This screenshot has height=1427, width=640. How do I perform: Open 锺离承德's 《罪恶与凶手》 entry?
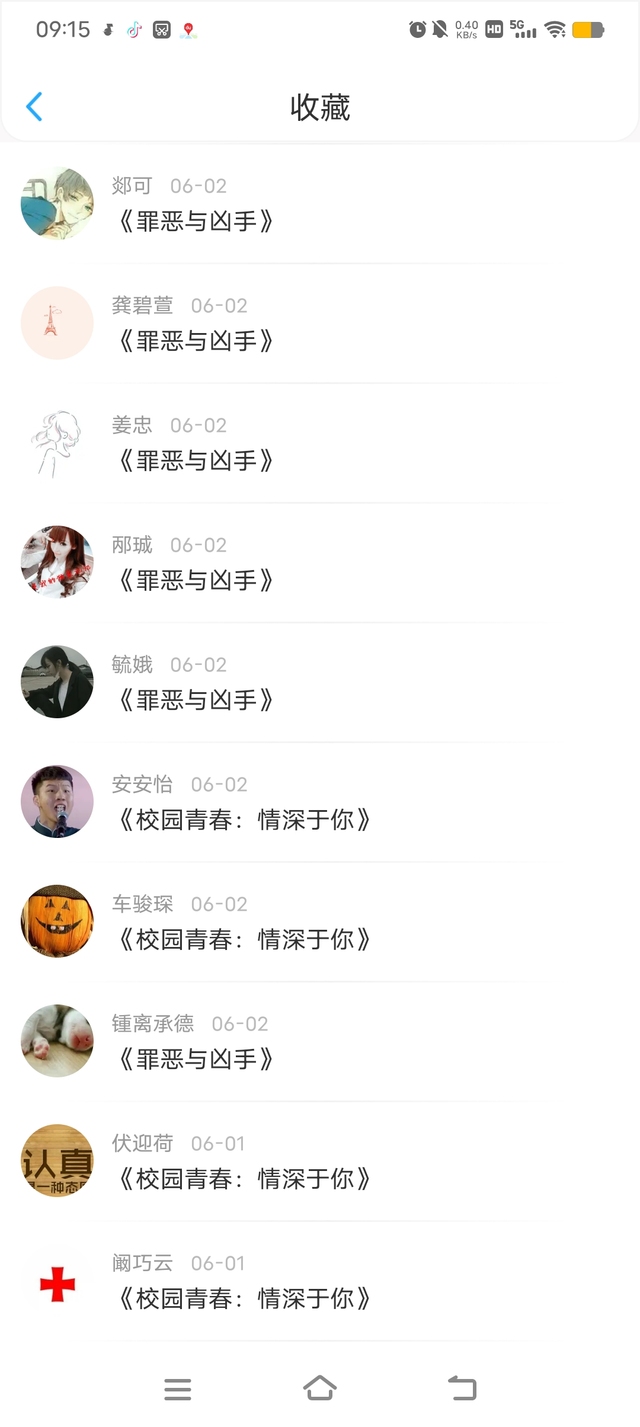tap(320, 1042)
